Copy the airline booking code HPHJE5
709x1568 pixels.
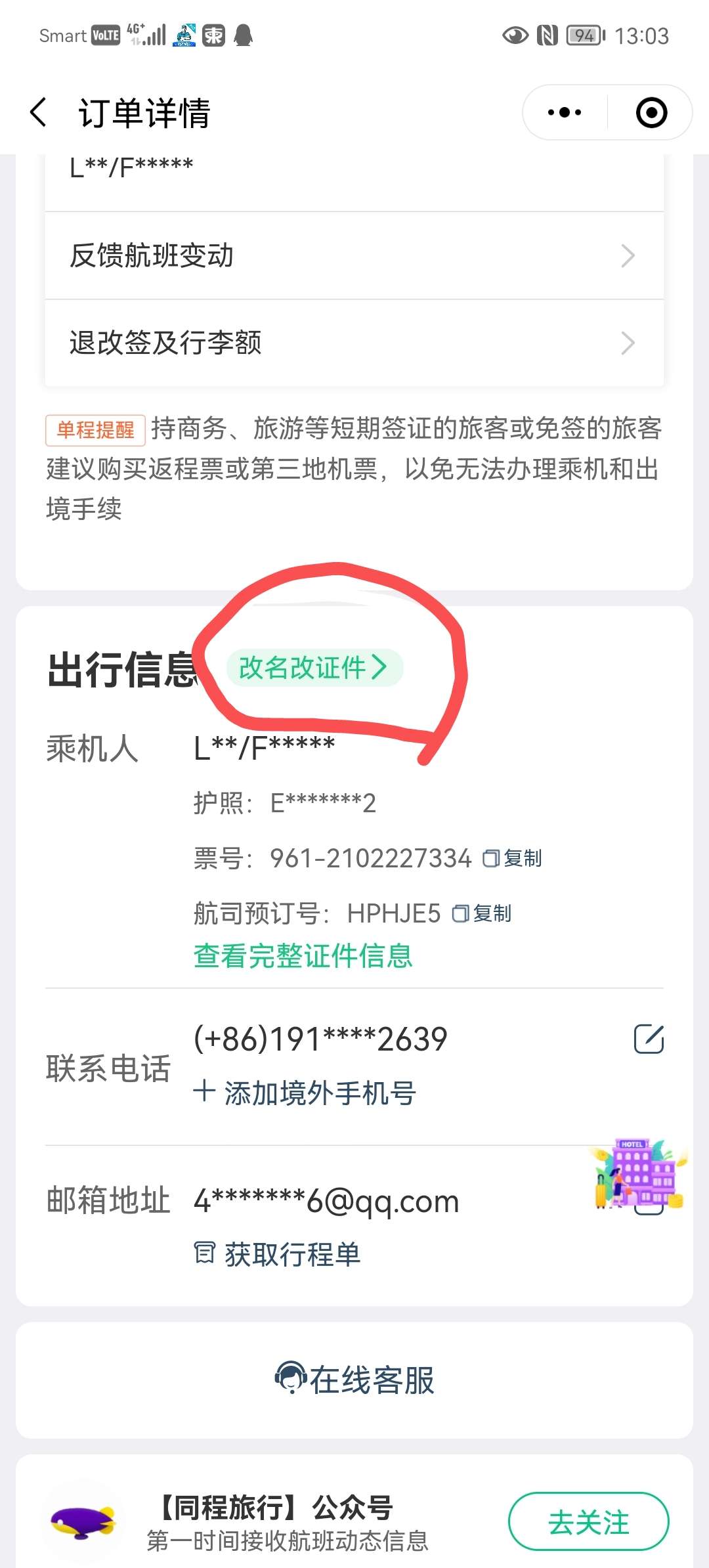tap(483, 913)
